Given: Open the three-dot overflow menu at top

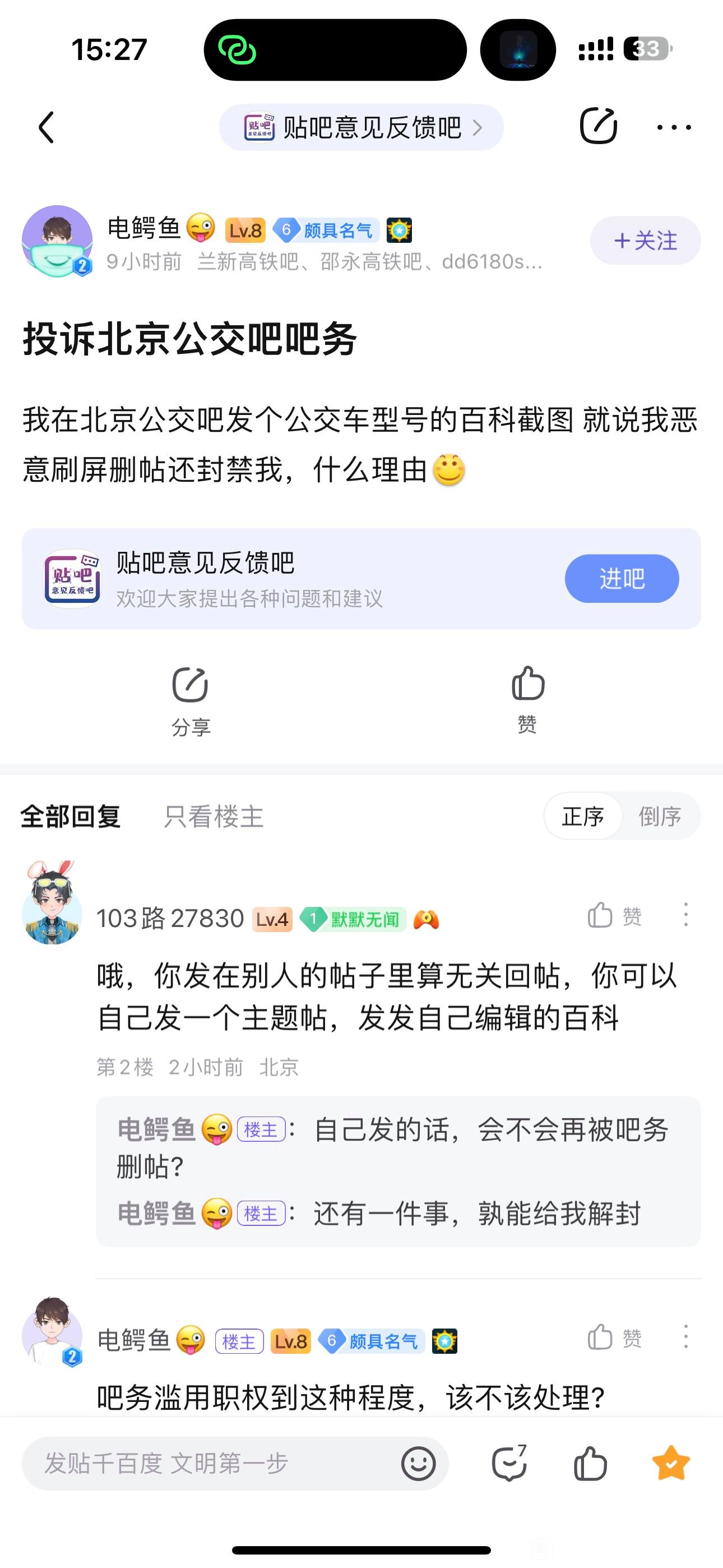Looking at the screenshot, I should click(674, 127).
